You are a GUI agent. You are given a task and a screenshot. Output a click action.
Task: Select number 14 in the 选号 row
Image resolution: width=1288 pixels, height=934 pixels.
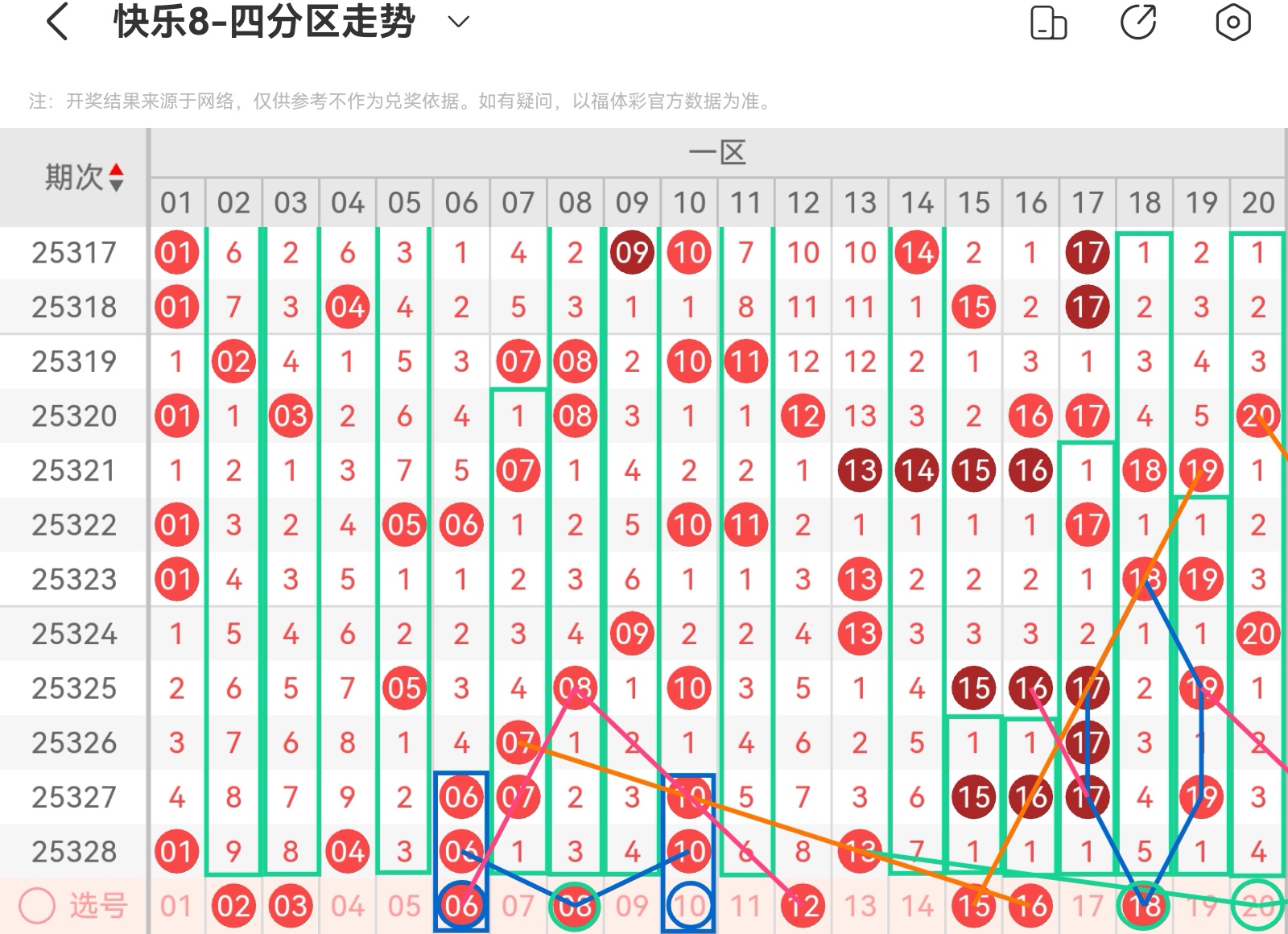click(x=917, y=906)
